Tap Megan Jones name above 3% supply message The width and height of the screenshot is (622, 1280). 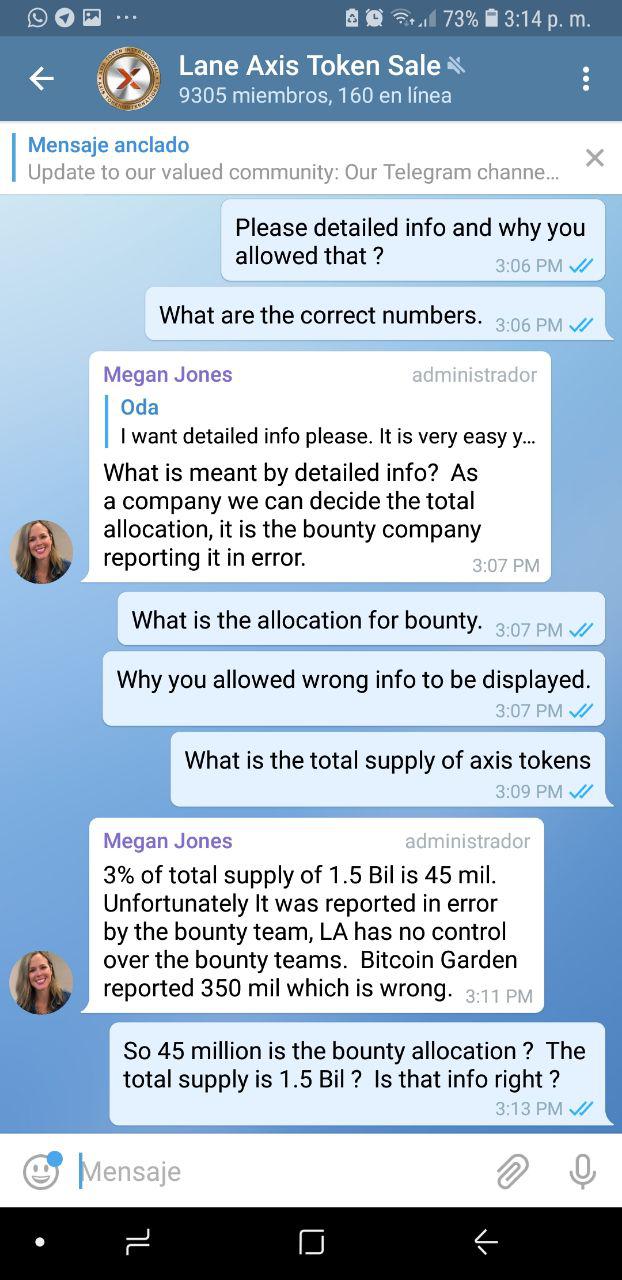(168, 841)
